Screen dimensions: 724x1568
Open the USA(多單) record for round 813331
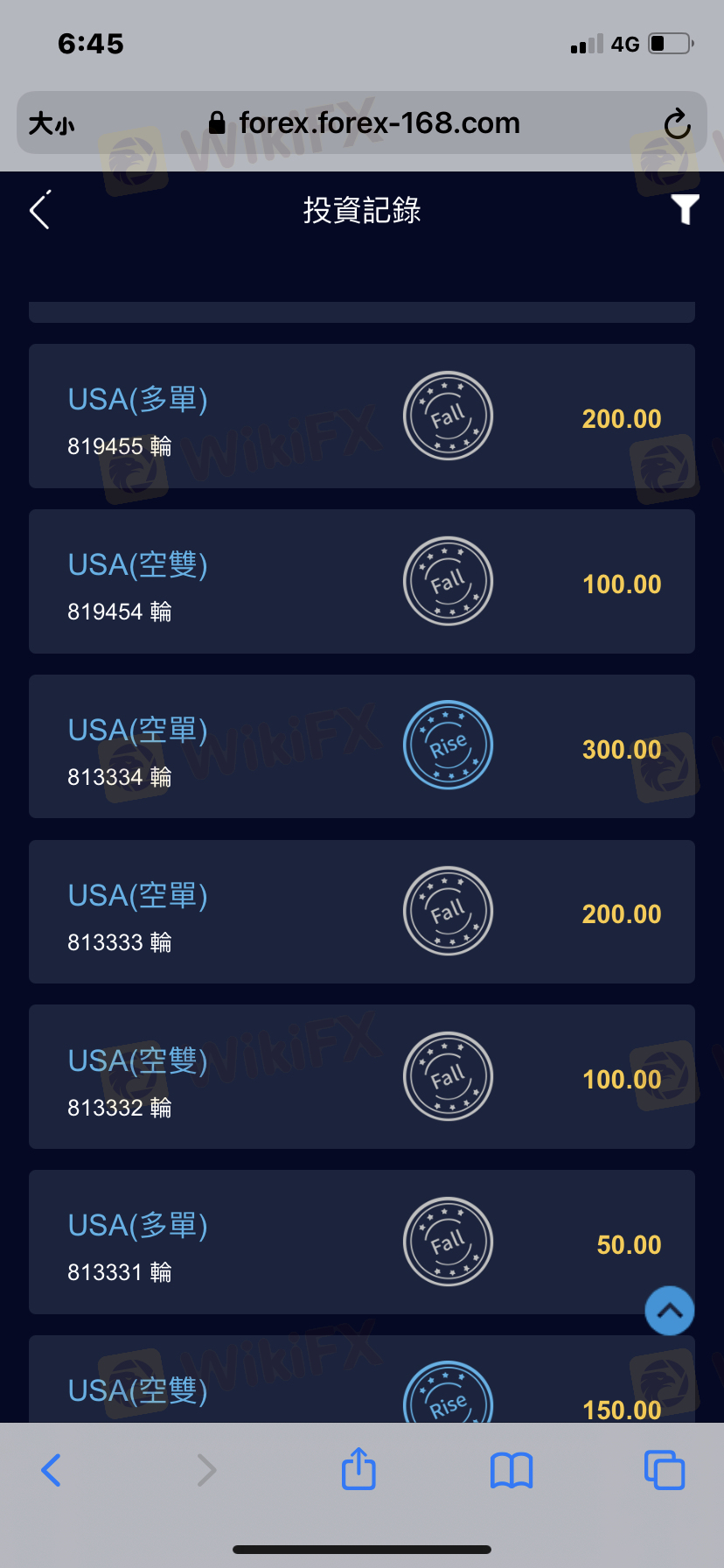tap(362, 1242)
